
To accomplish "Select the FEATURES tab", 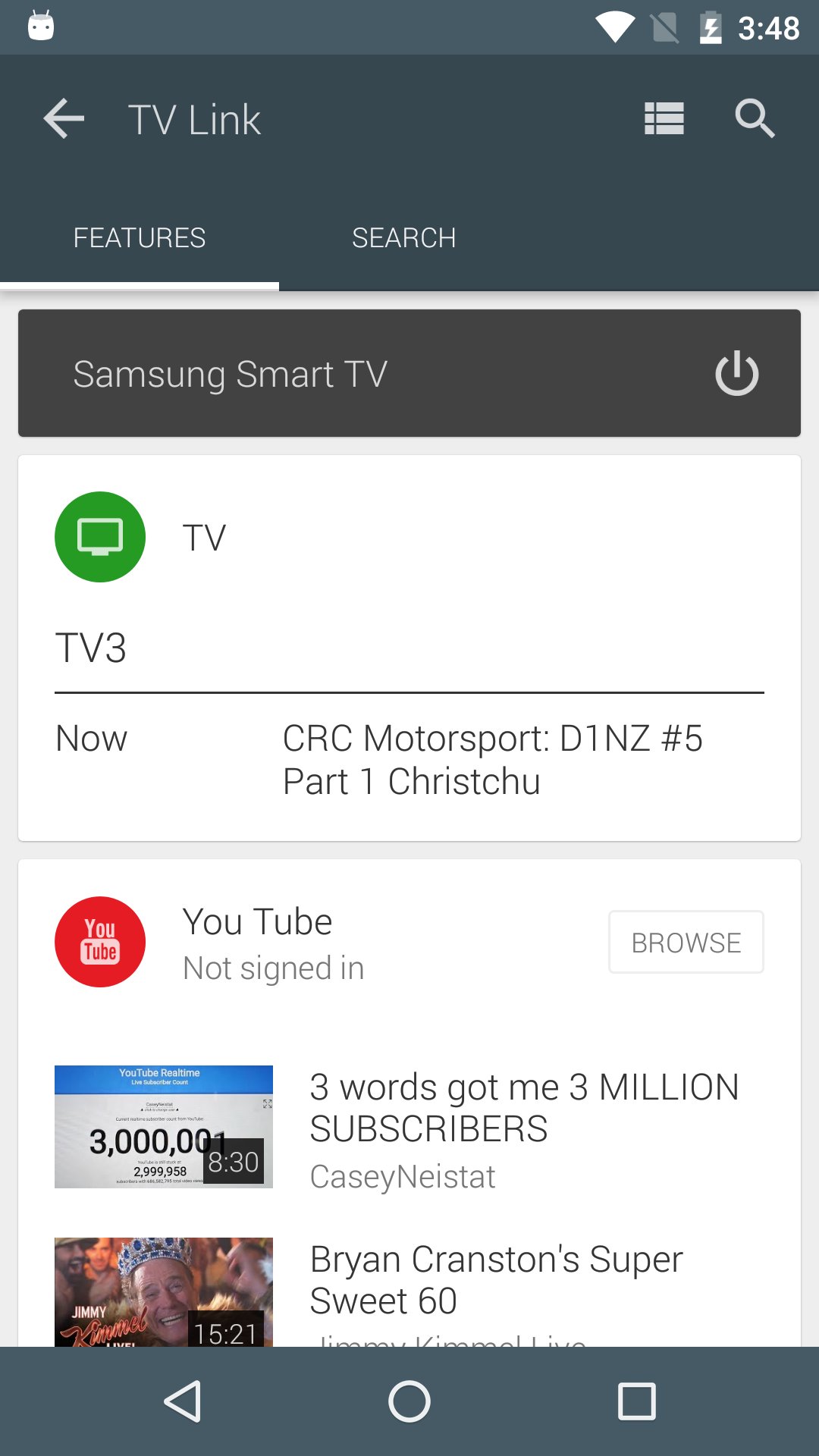I will (x=140, y=237).
